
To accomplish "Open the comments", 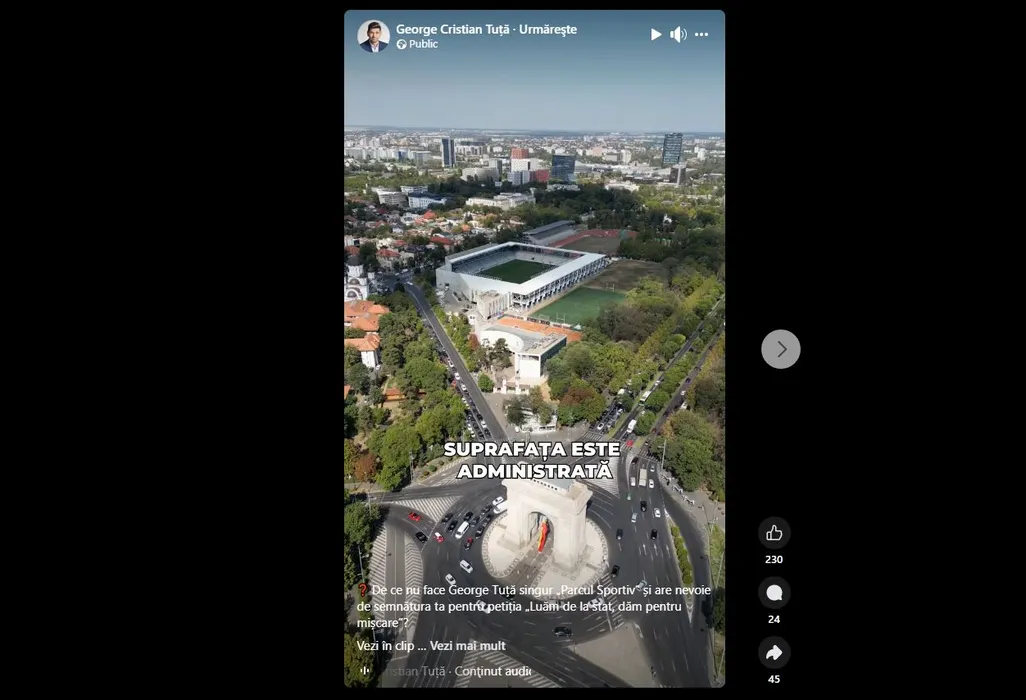I will tap(774, 593).
